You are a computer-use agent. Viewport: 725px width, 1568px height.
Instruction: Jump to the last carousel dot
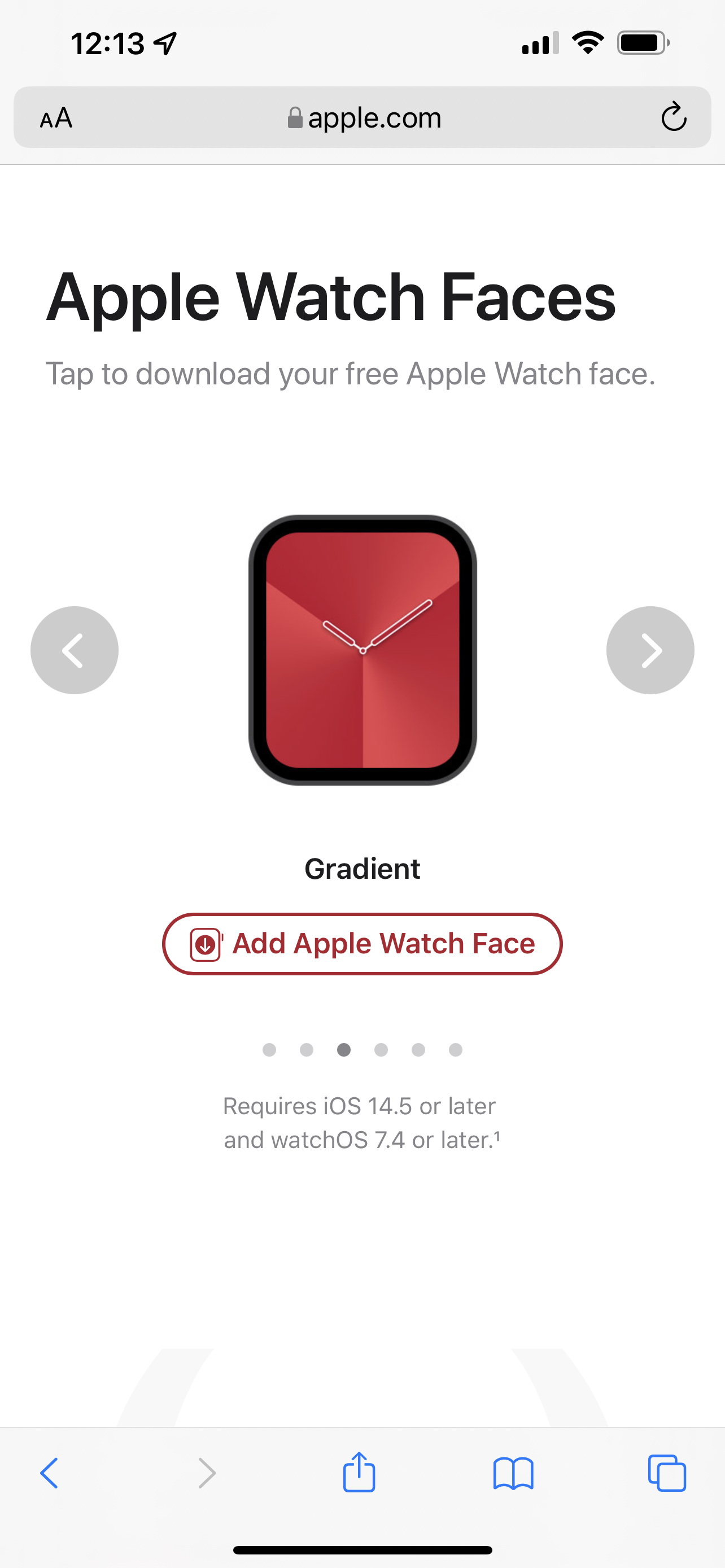(x=455, y=1049)
